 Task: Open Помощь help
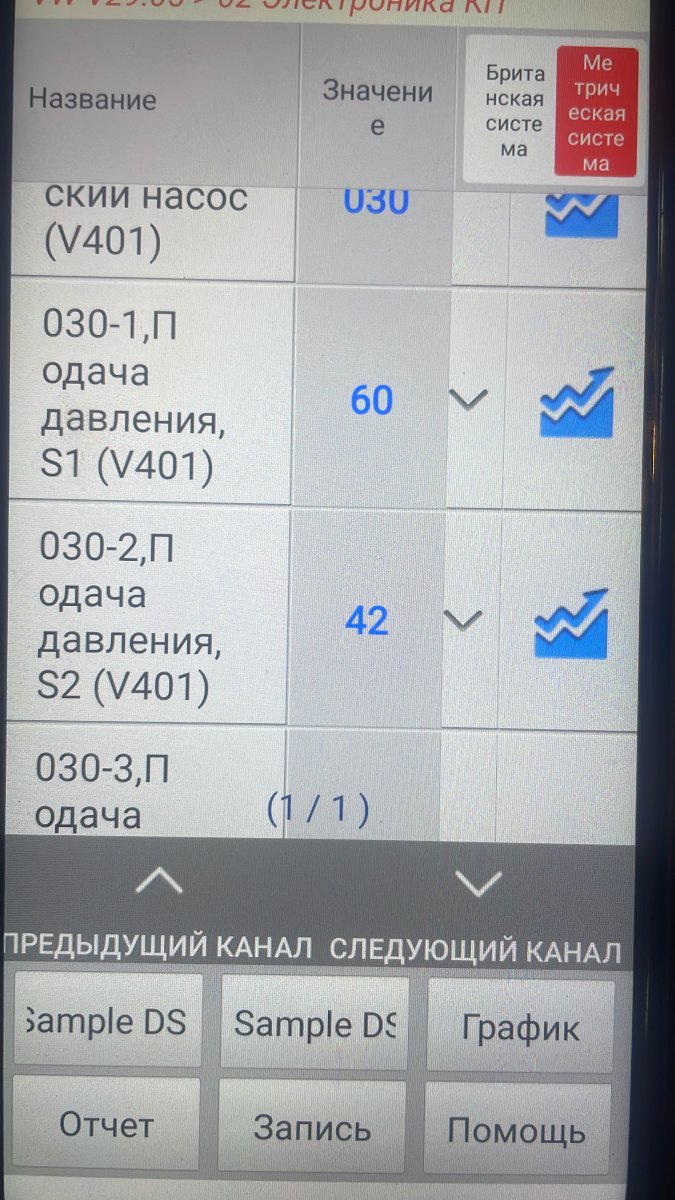tap(517, 1130)
